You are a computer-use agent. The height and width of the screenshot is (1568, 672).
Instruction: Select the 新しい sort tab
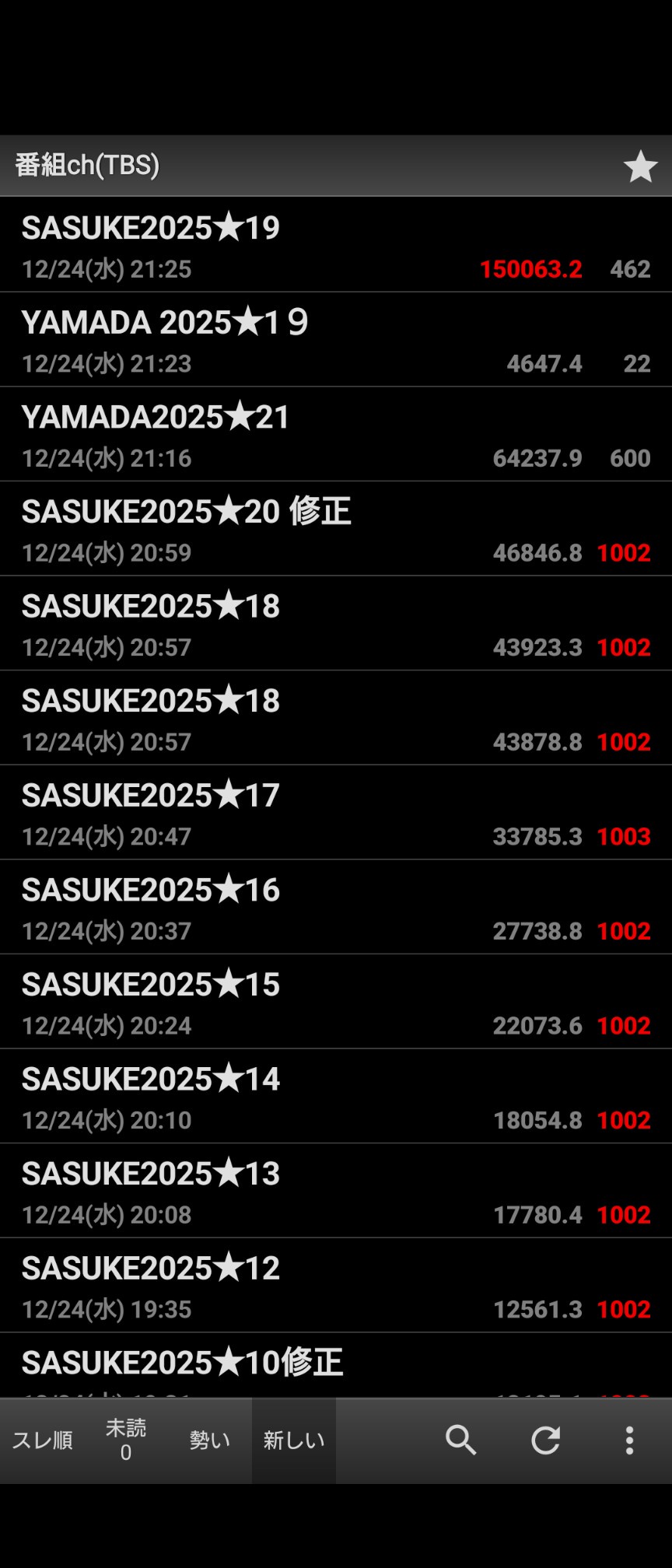click(x=294, y=1440)
